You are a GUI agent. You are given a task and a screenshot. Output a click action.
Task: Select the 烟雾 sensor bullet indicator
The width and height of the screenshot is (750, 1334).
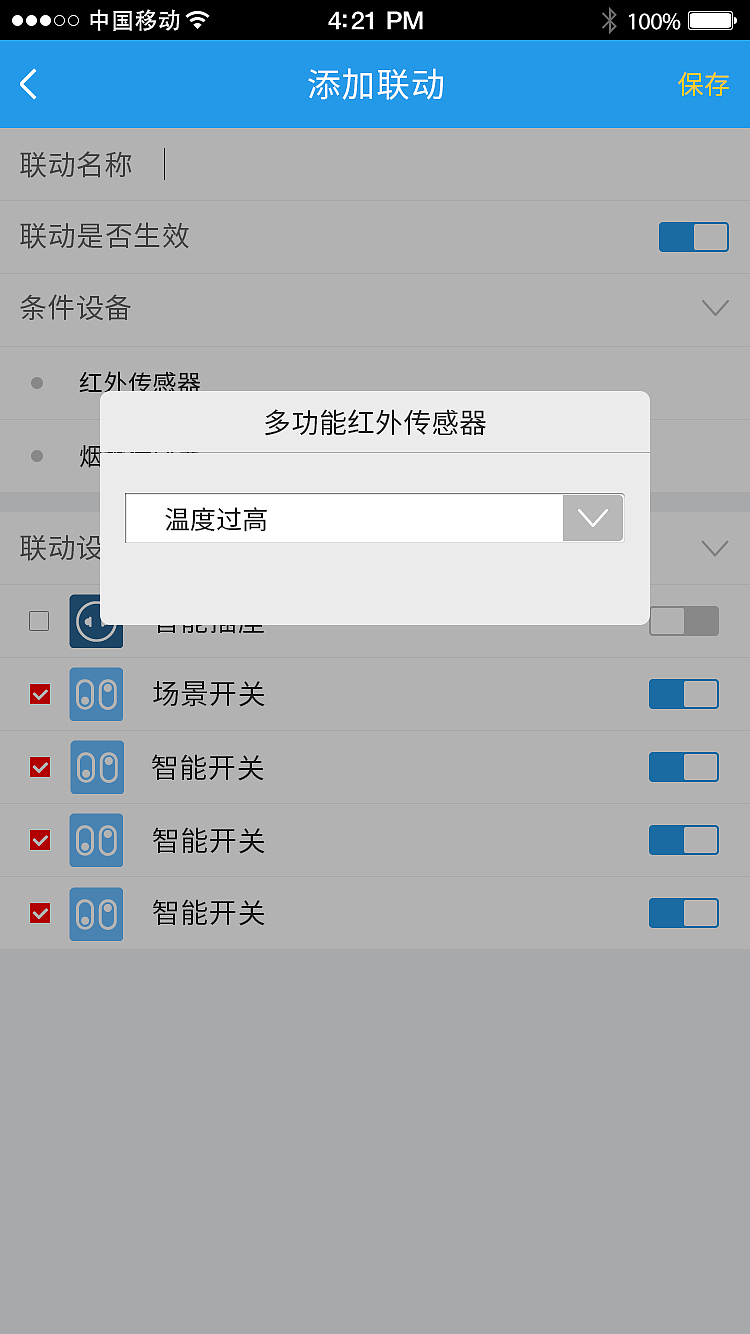coord(38,456)
